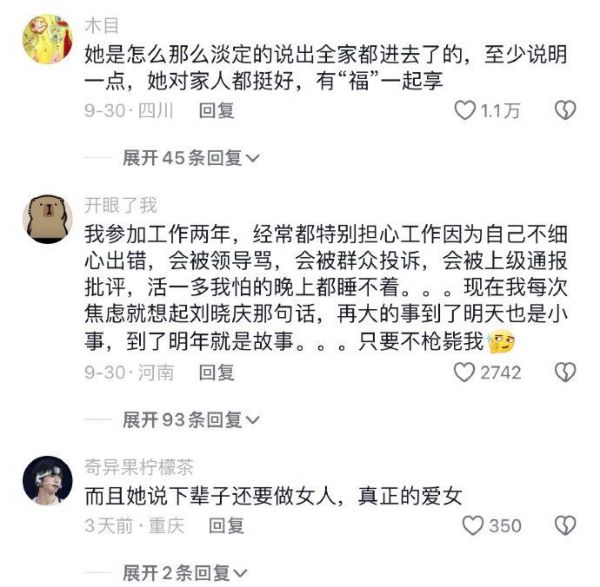
Task: Dislike 奇异果柠檬茶's comment
Action: click(x=565, y=525)
